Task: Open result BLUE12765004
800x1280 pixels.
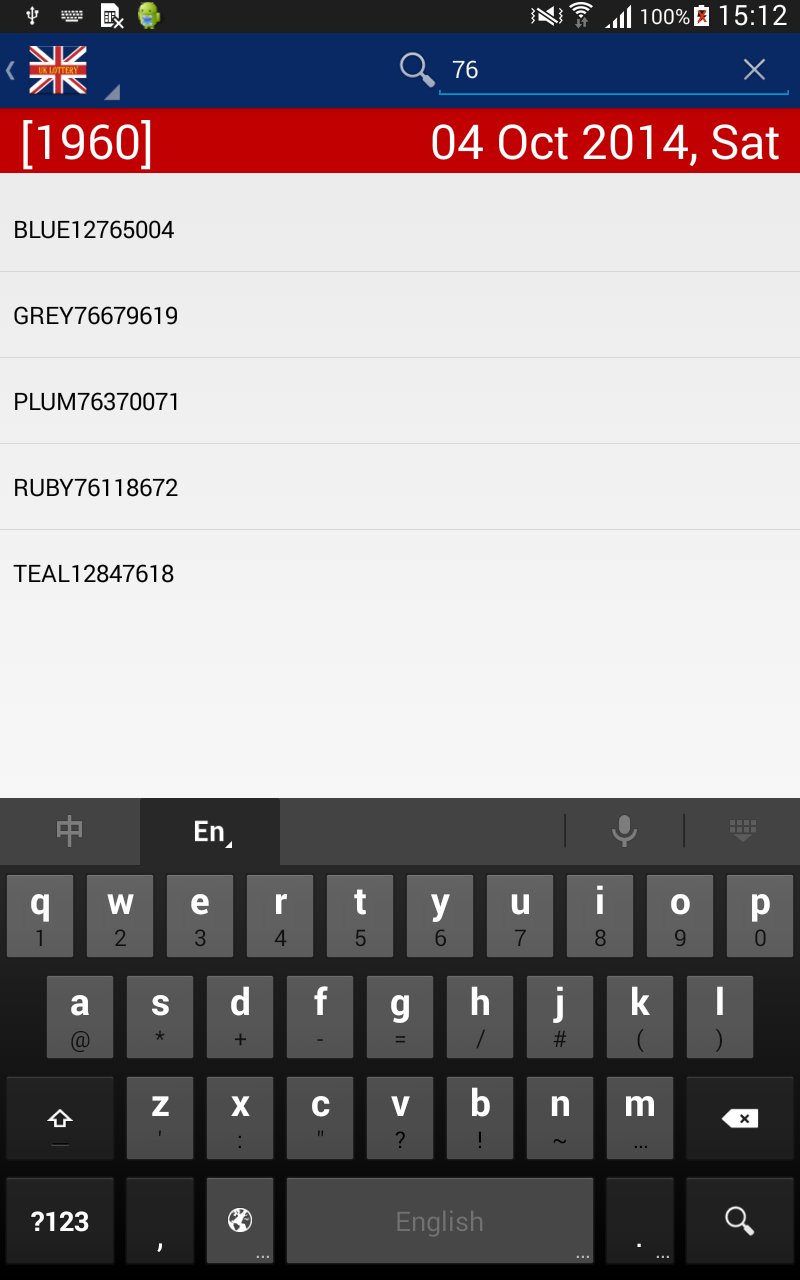Action: click(x=400, y=230)
